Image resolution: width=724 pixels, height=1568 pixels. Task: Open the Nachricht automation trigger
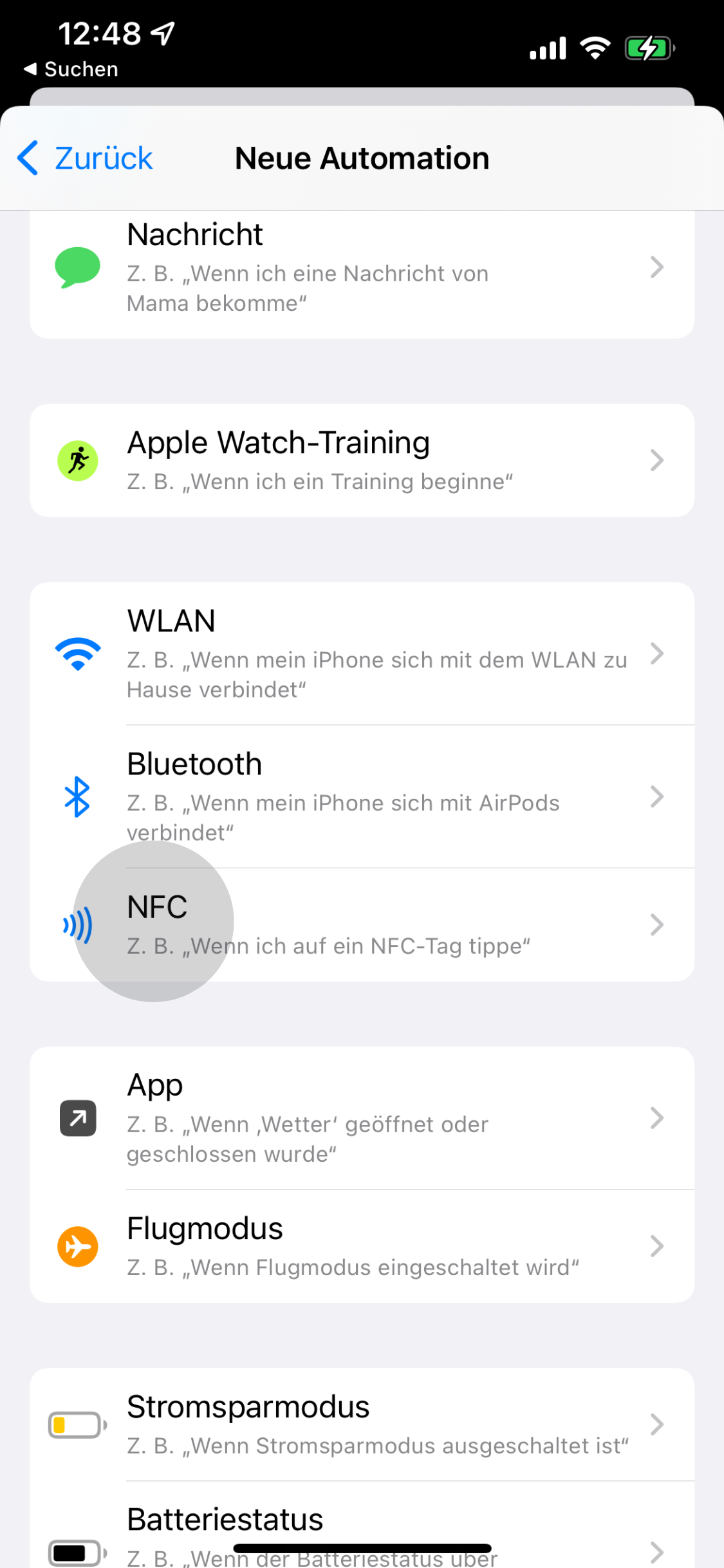tap(362, 266)
